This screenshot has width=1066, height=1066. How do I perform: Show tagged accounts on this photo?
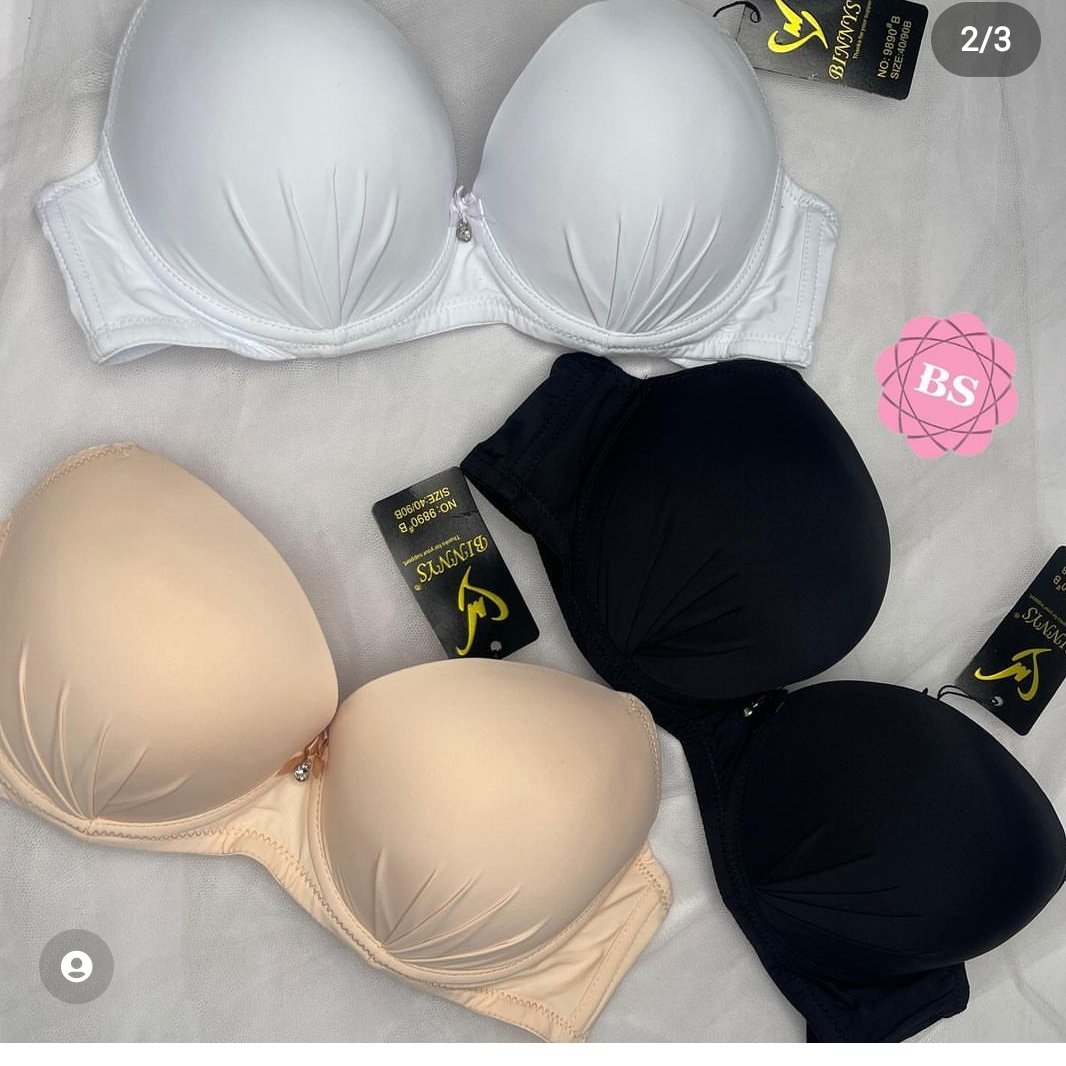pos(76,966)
